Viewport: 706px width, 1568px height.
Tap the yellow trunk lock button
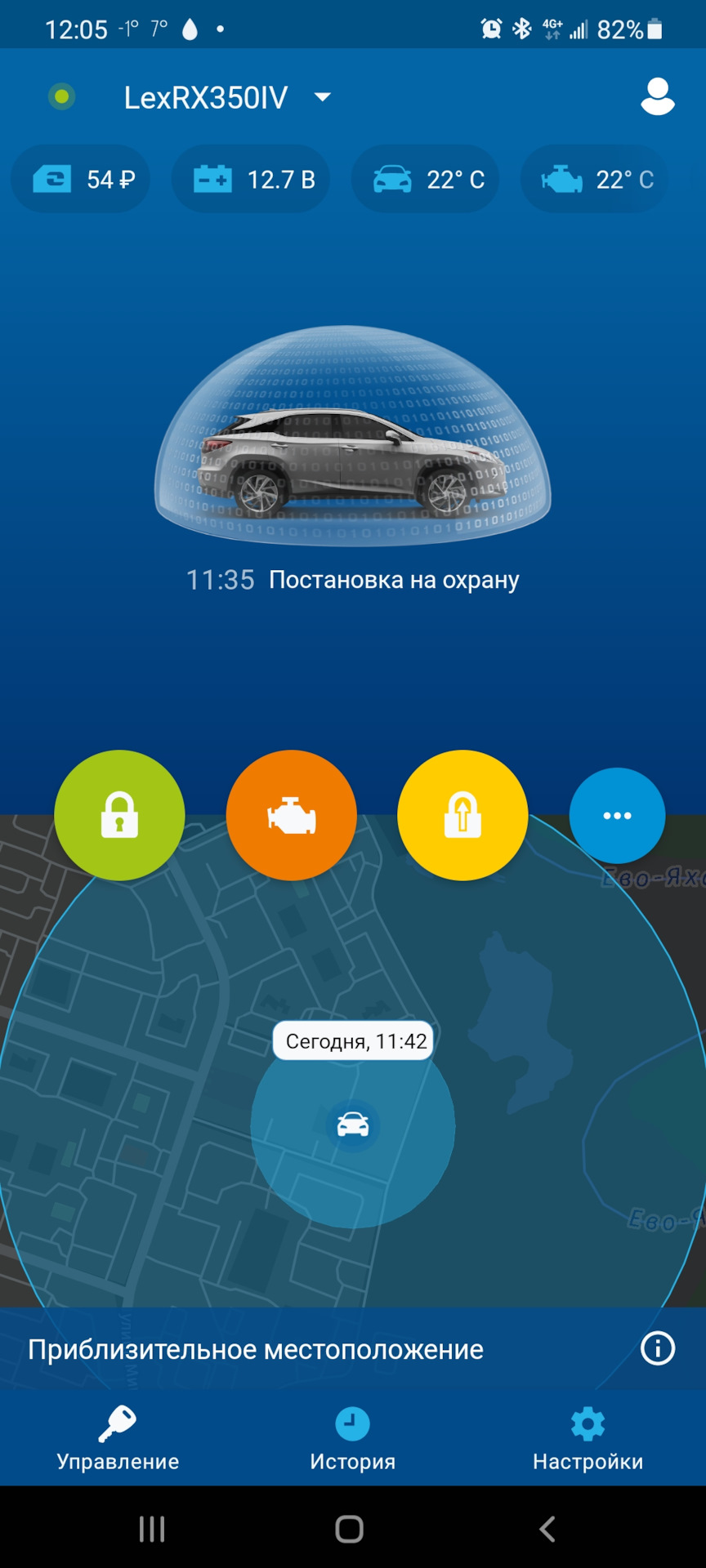click(x=462, y=815)
